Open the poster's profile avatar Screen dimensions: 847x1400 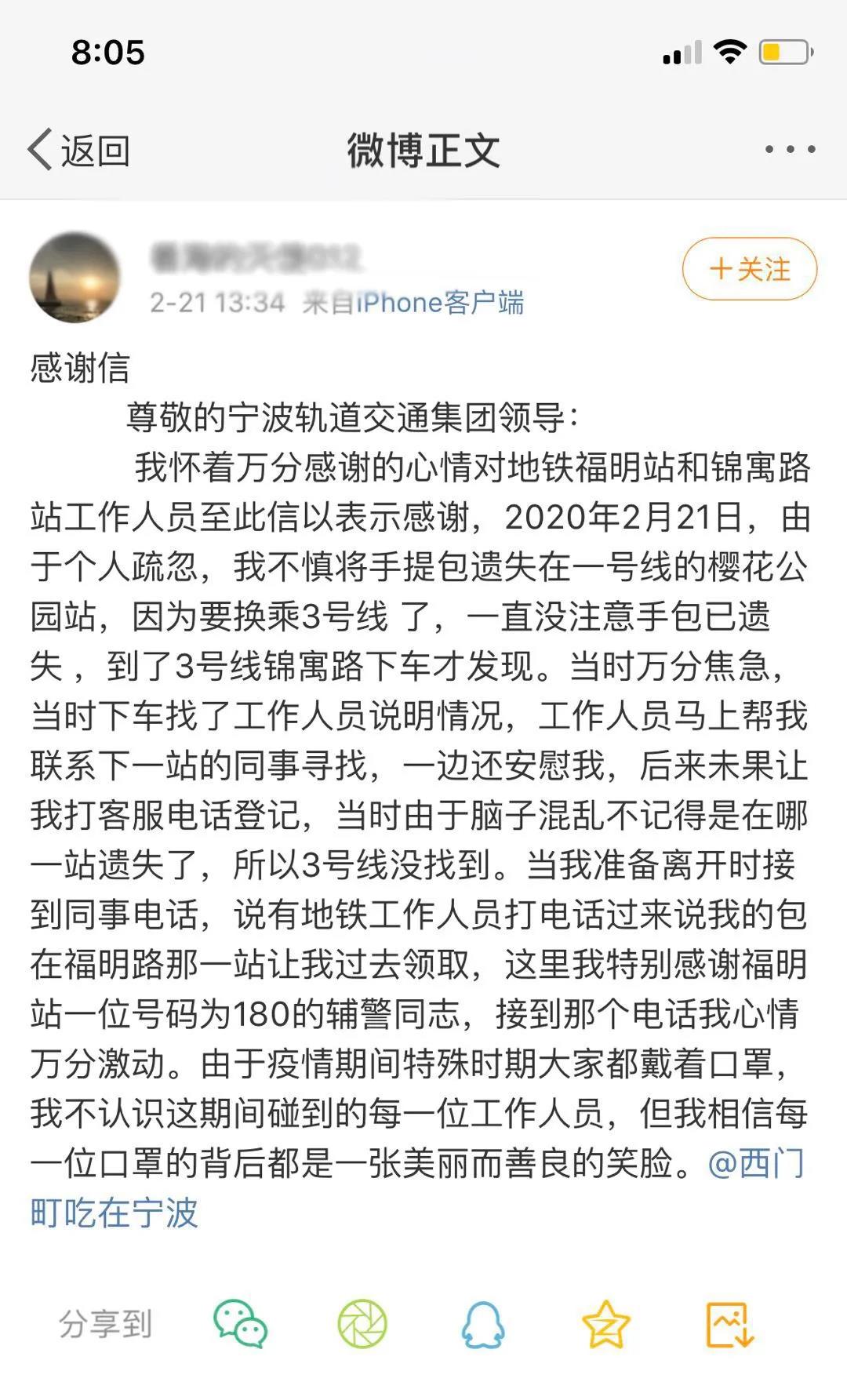(75, 277)
